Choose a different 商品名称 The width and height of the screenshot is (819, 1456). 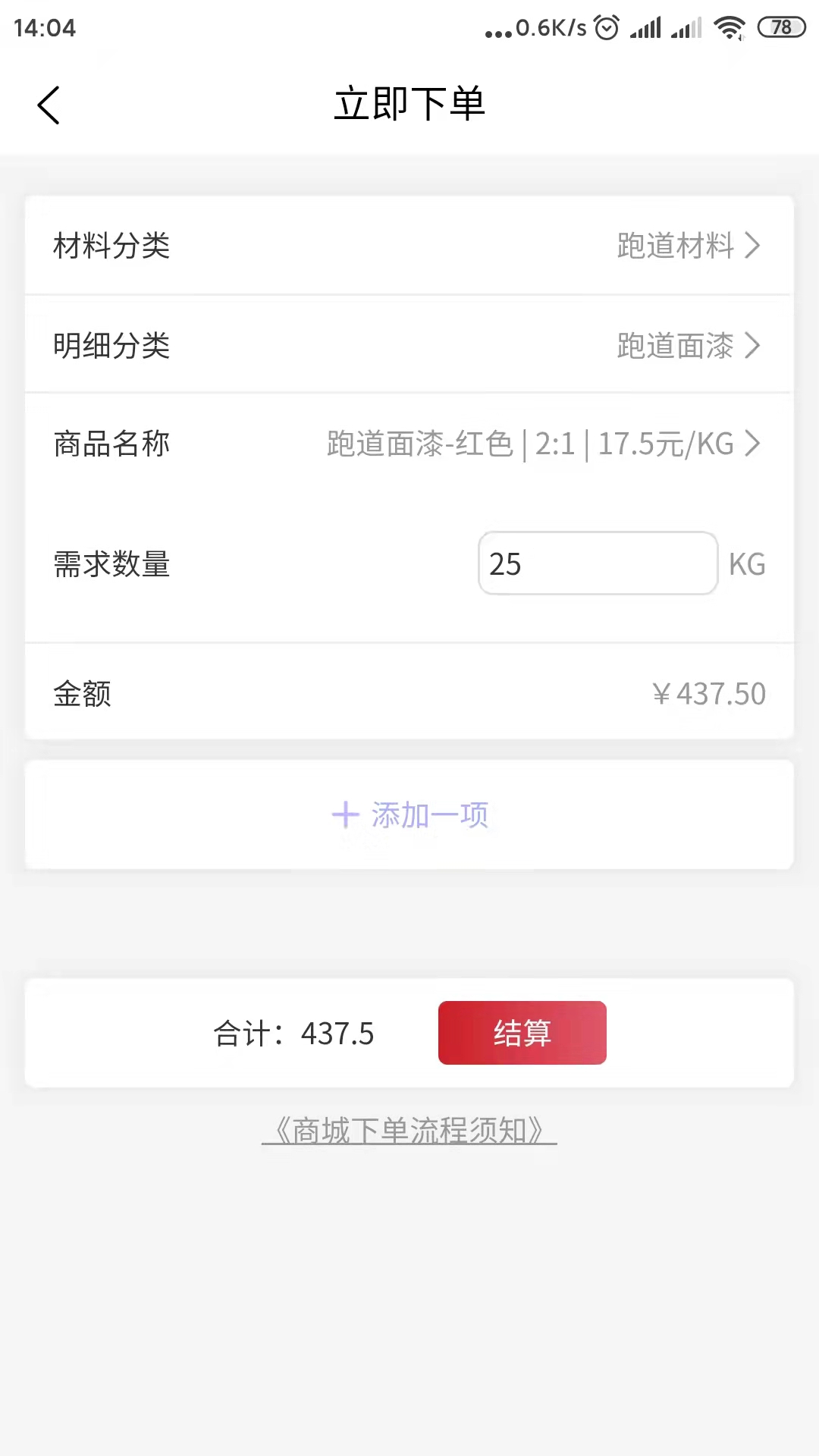coord(543,444)
